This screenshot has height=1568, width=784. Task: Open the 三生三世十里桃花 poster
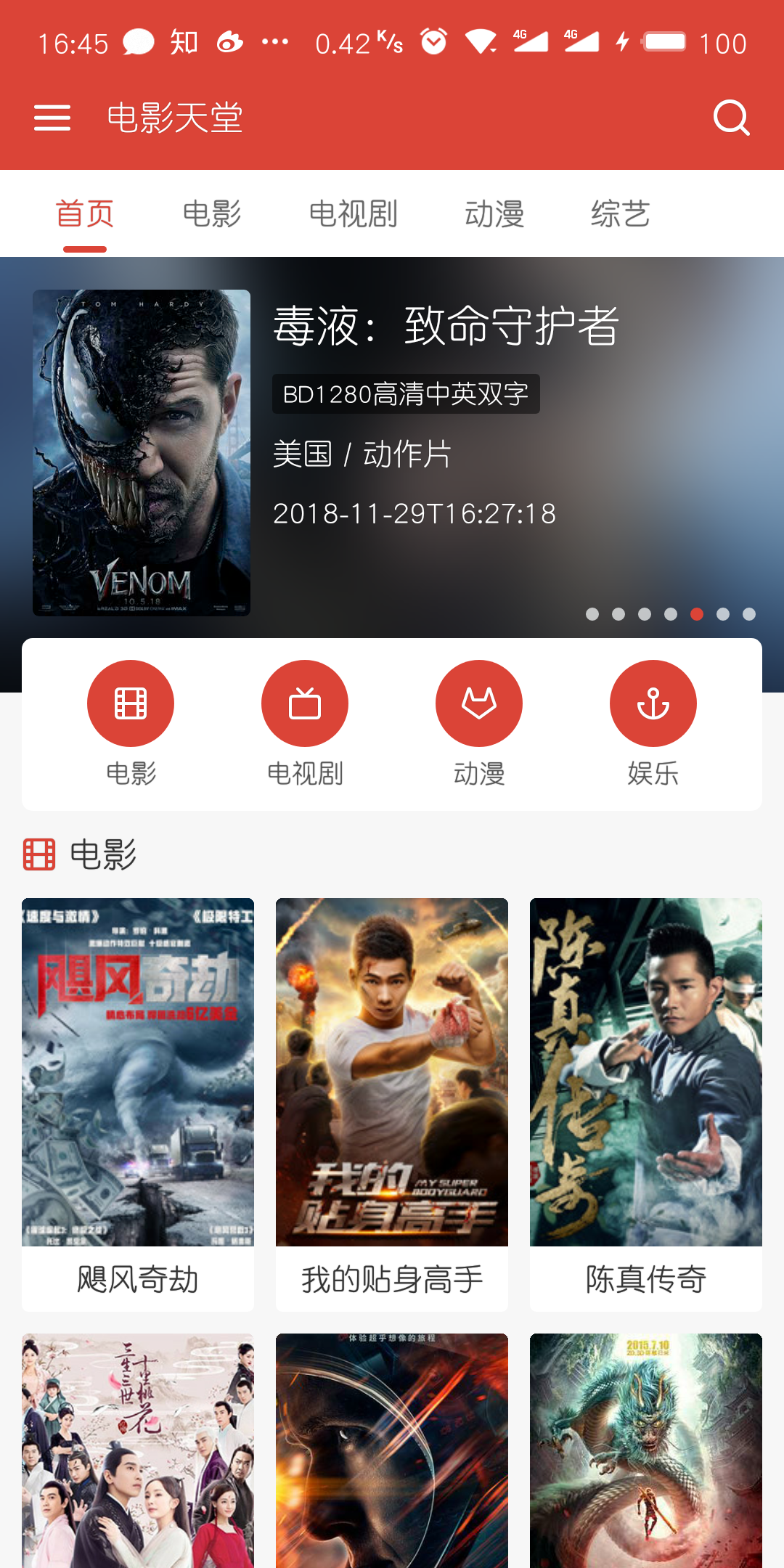[x=138, y=1450]
